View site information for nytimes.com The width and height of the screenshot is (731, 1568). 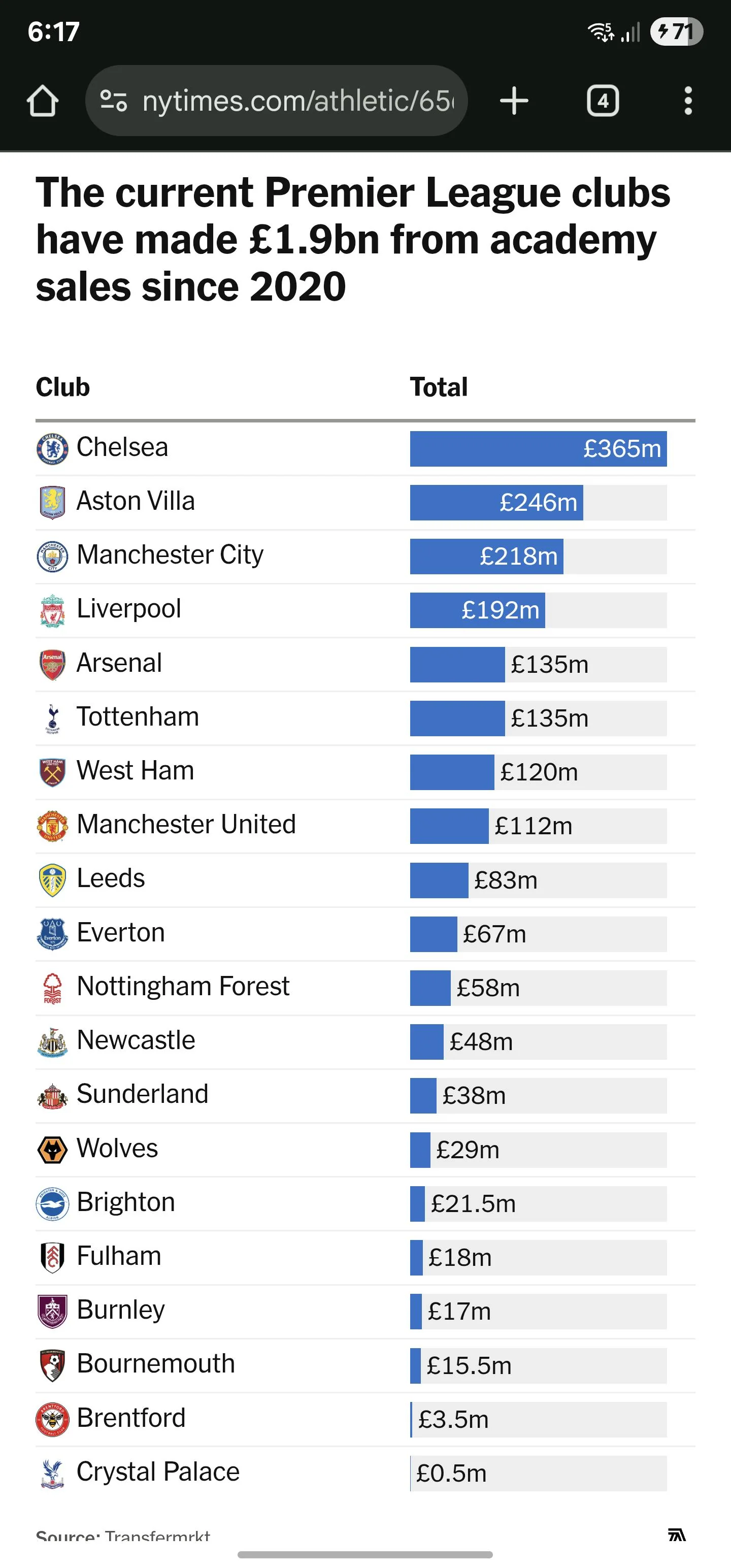114,101
